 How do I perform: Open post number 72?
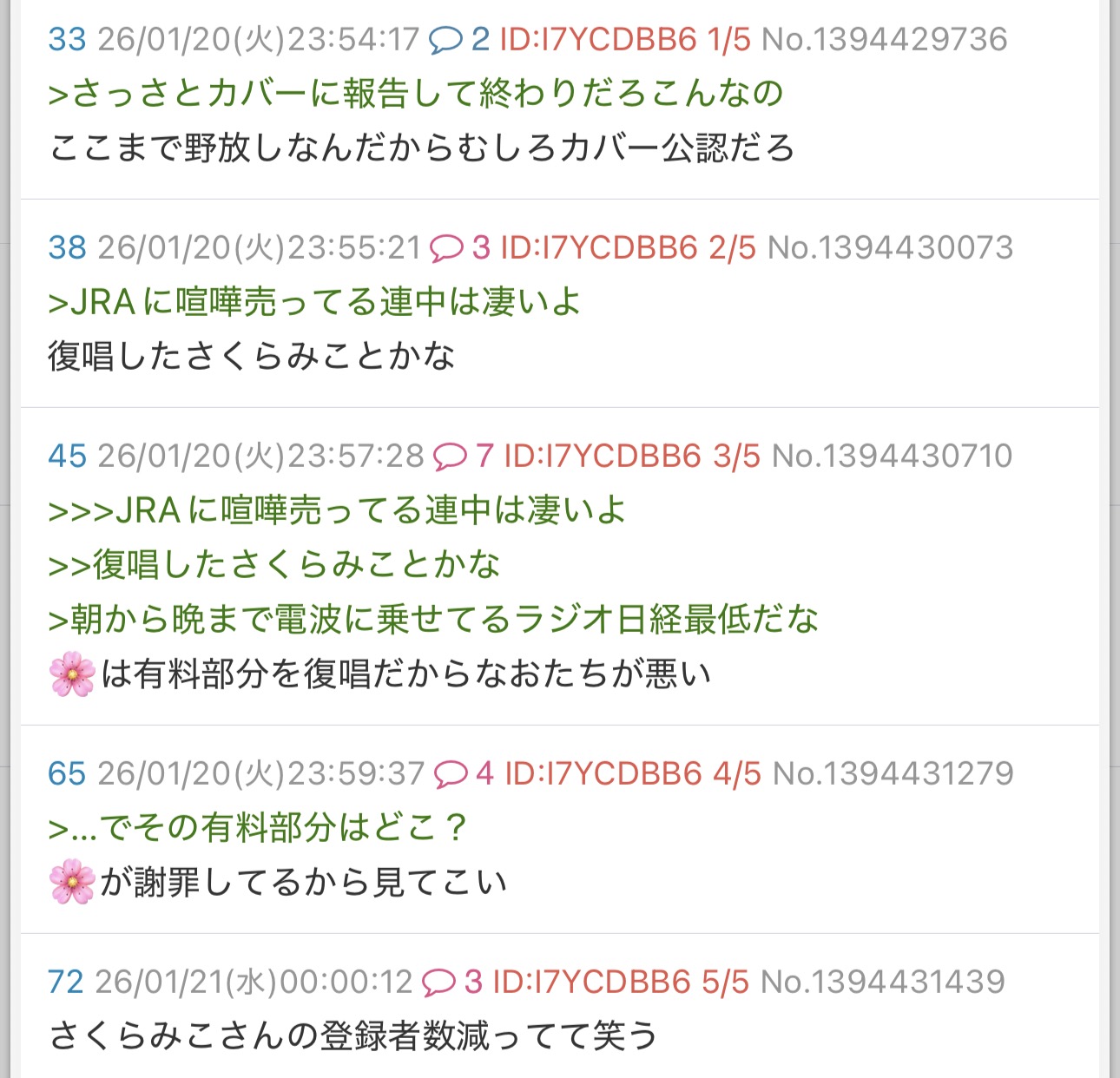point(66,982)
